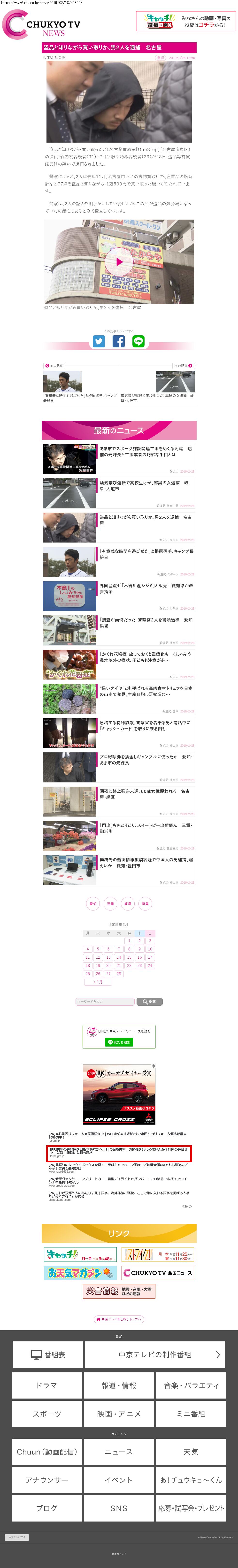Open the 深夜に路上強盗未遂 news item
238x1568 pixels.
point(146,794)
